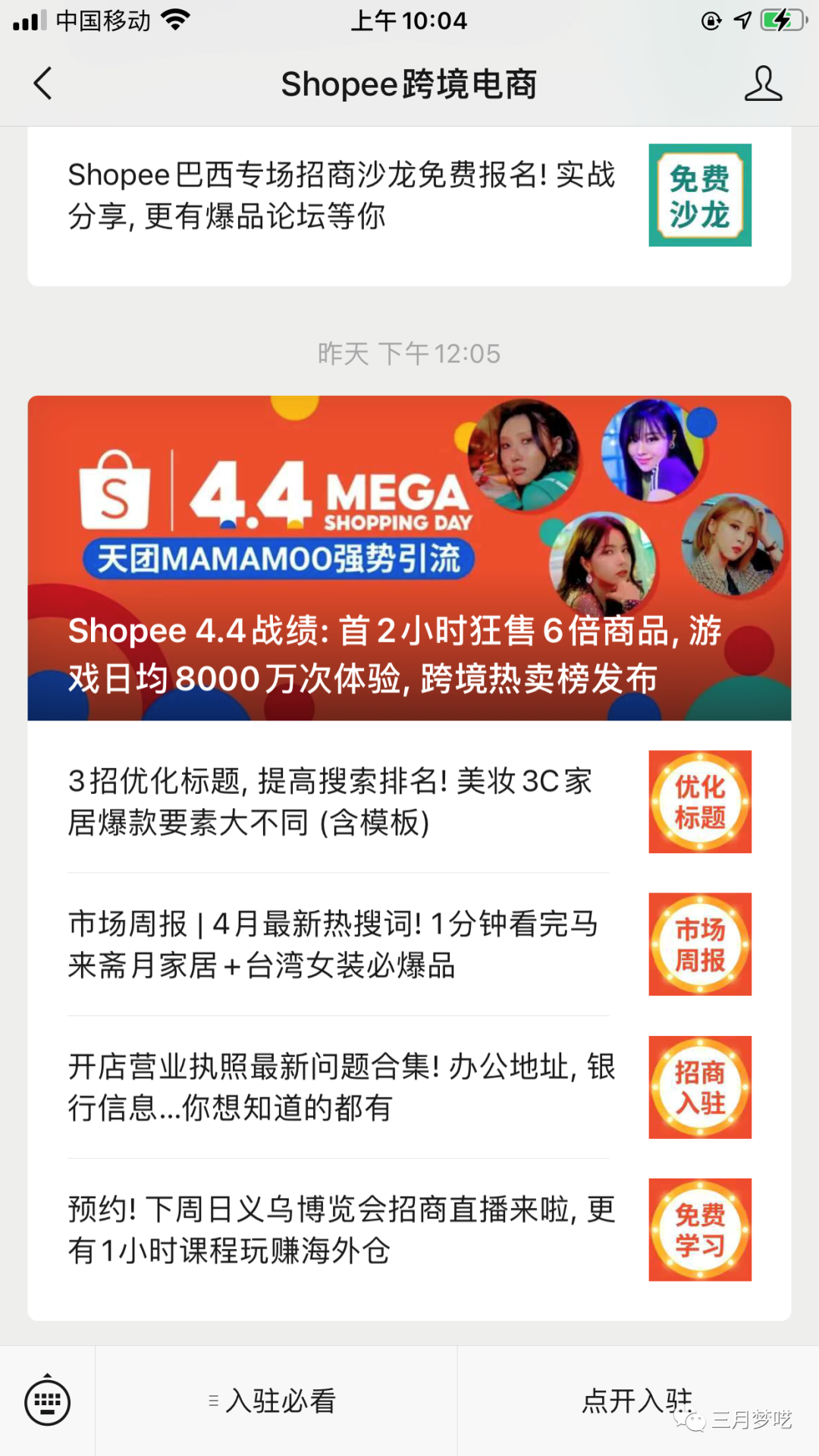The height and width of the screenshot is (1456, 819).
Task: Expand the 入驻必看 menu
Action: pyautogui.click(x=275, y=1401)
